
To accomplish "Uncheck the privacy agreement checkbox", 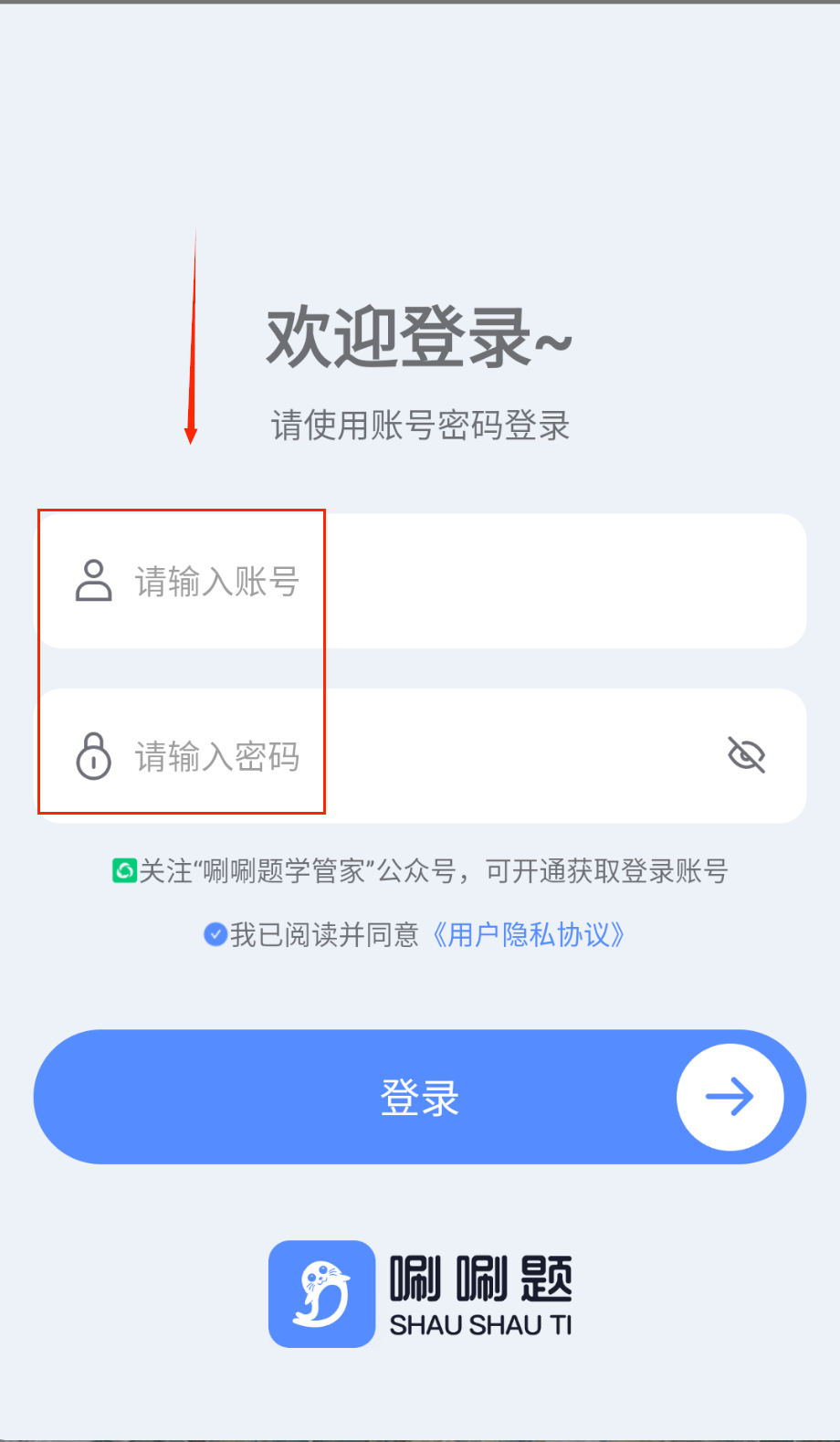I will click(x=215, y=934).
